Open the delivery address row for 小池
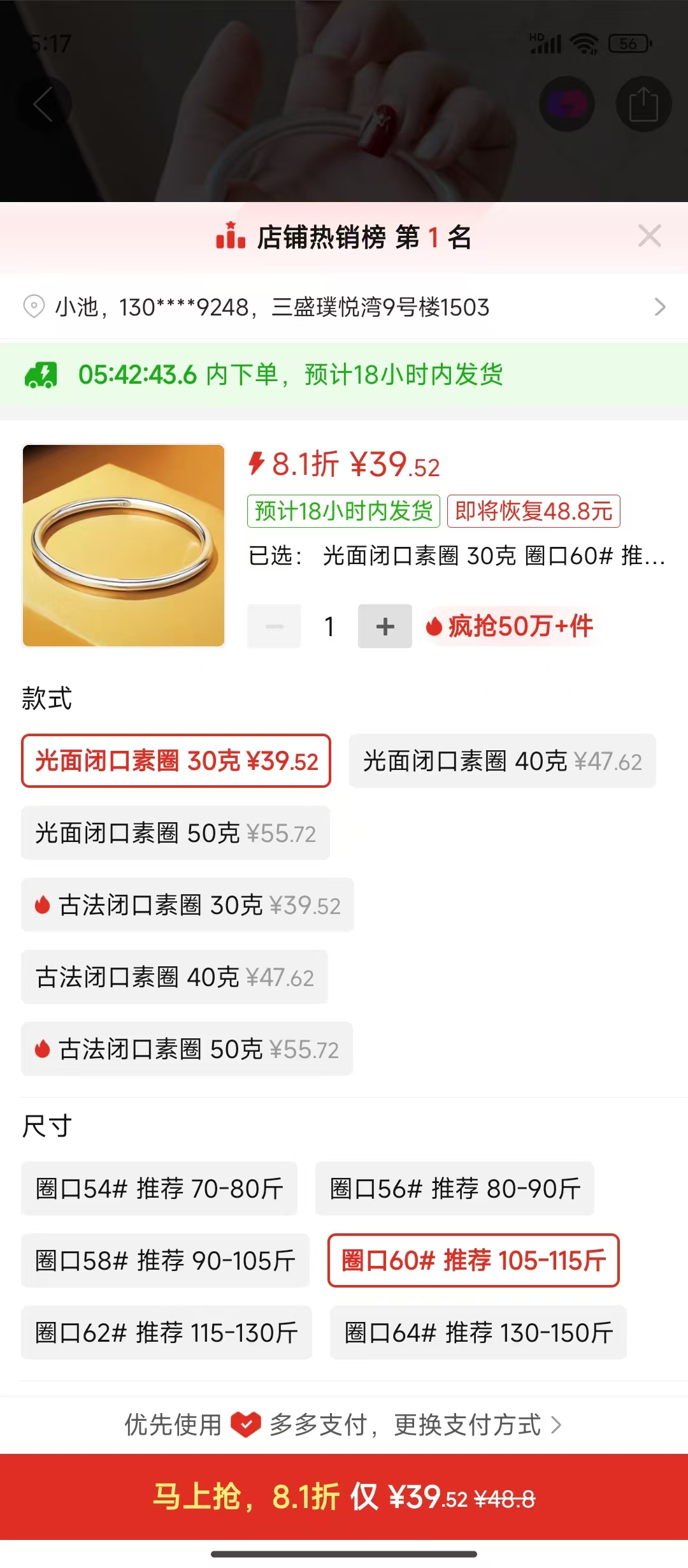 pos(344,307)
